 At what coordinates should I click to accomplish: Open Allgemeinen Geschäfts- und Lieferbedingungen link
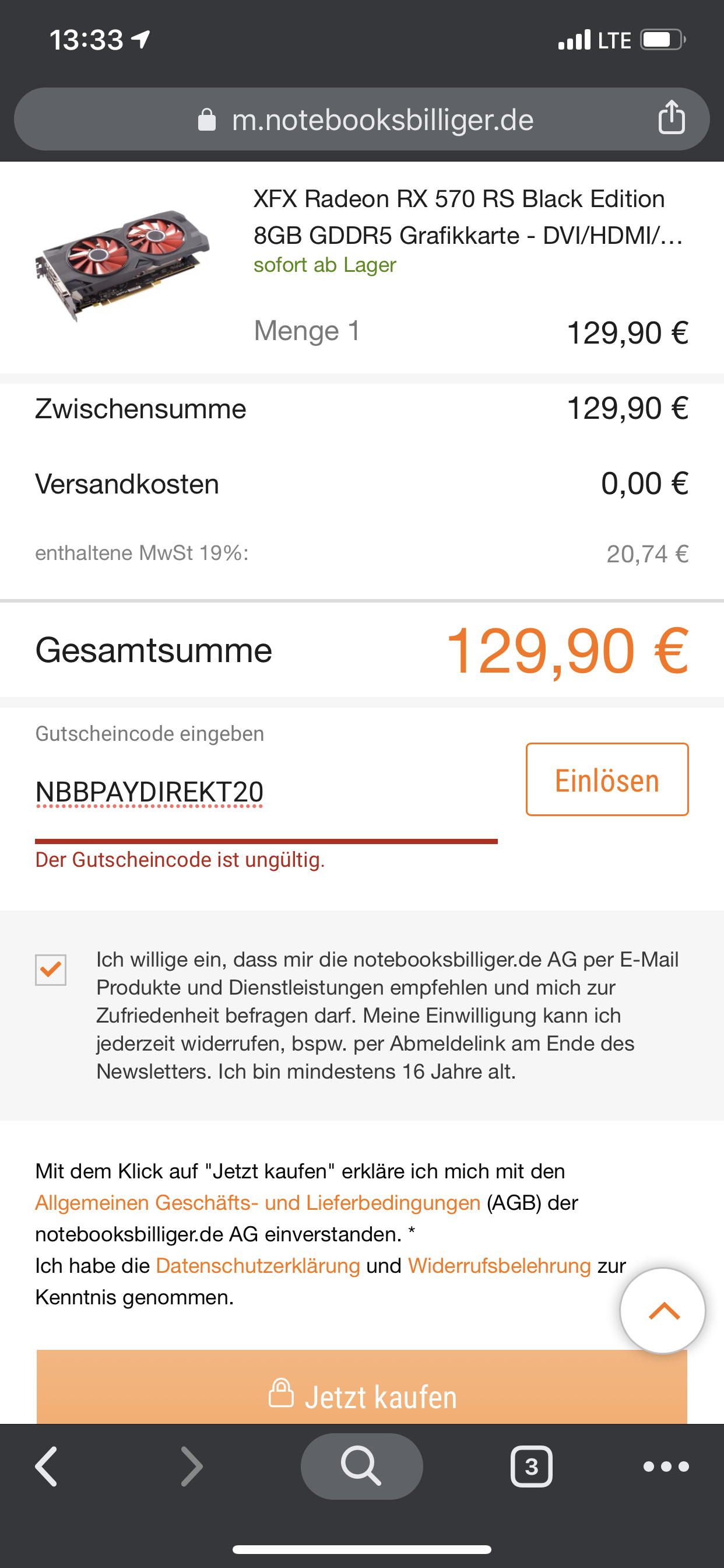[x=257, y=1203]
